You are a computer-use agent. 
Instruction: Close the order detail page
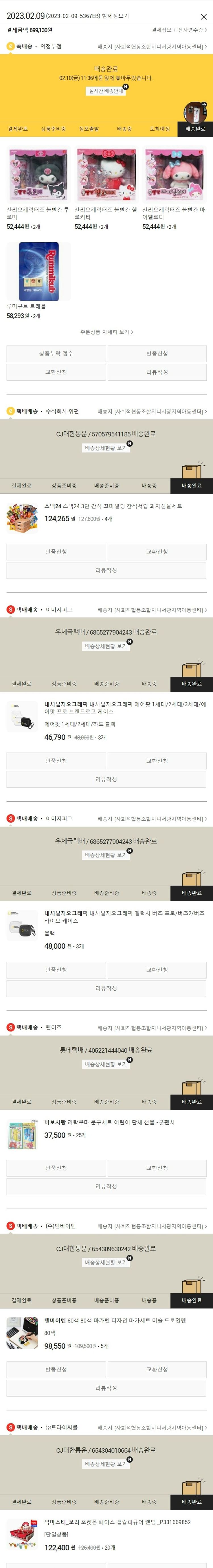pos(203,16)
